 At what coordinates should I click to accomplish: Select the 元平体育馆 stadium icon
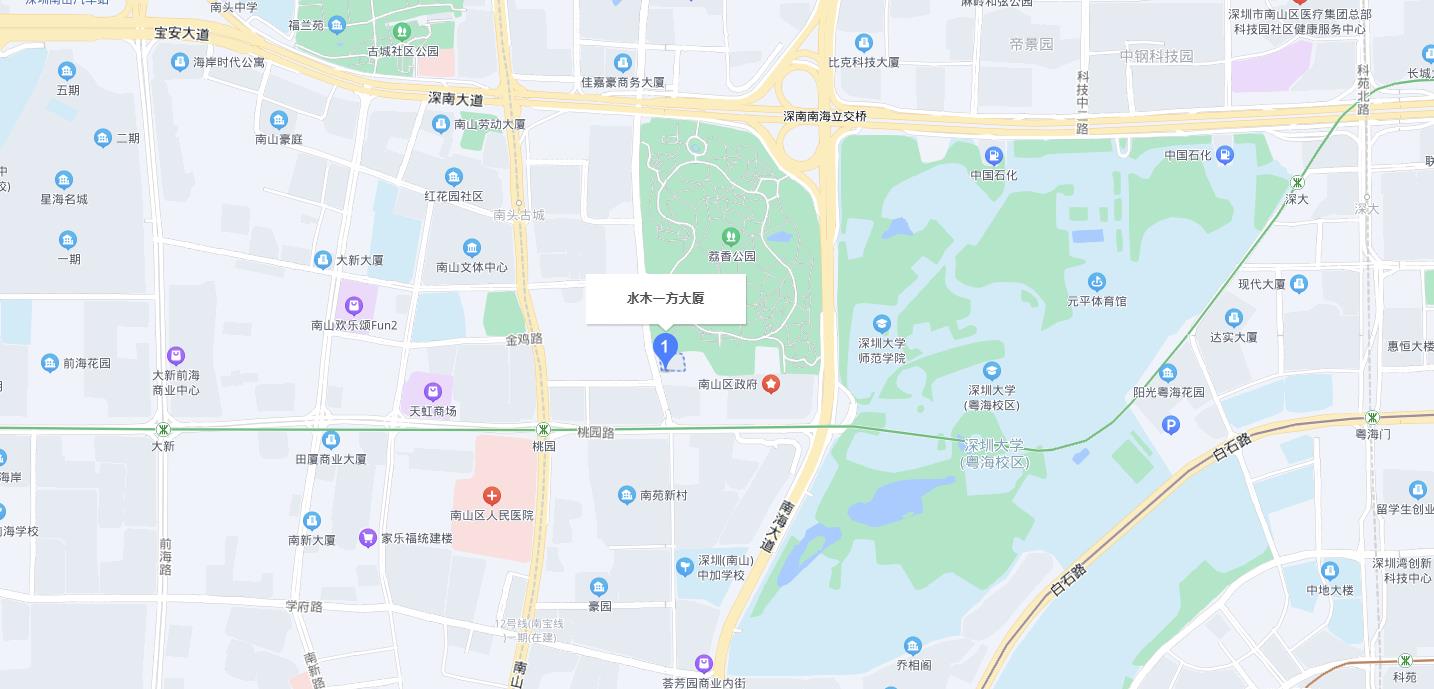(x=1097, y=282)
